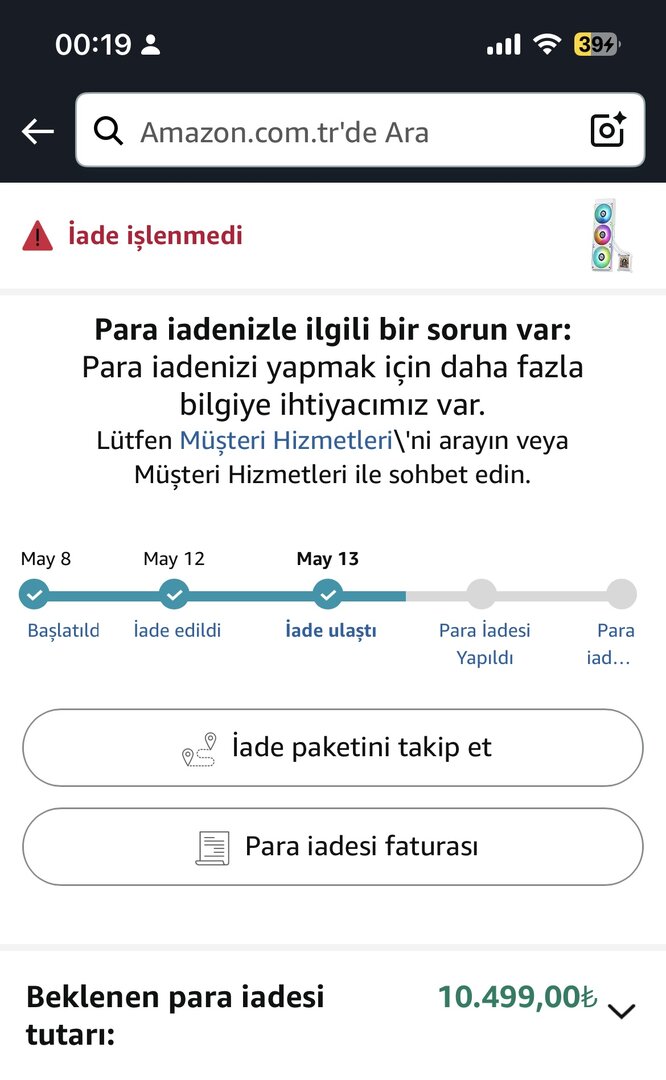This screenshot has height=1080, width=666.
Task: Open Para iadesi faturası
Action: tap(332, 847)
